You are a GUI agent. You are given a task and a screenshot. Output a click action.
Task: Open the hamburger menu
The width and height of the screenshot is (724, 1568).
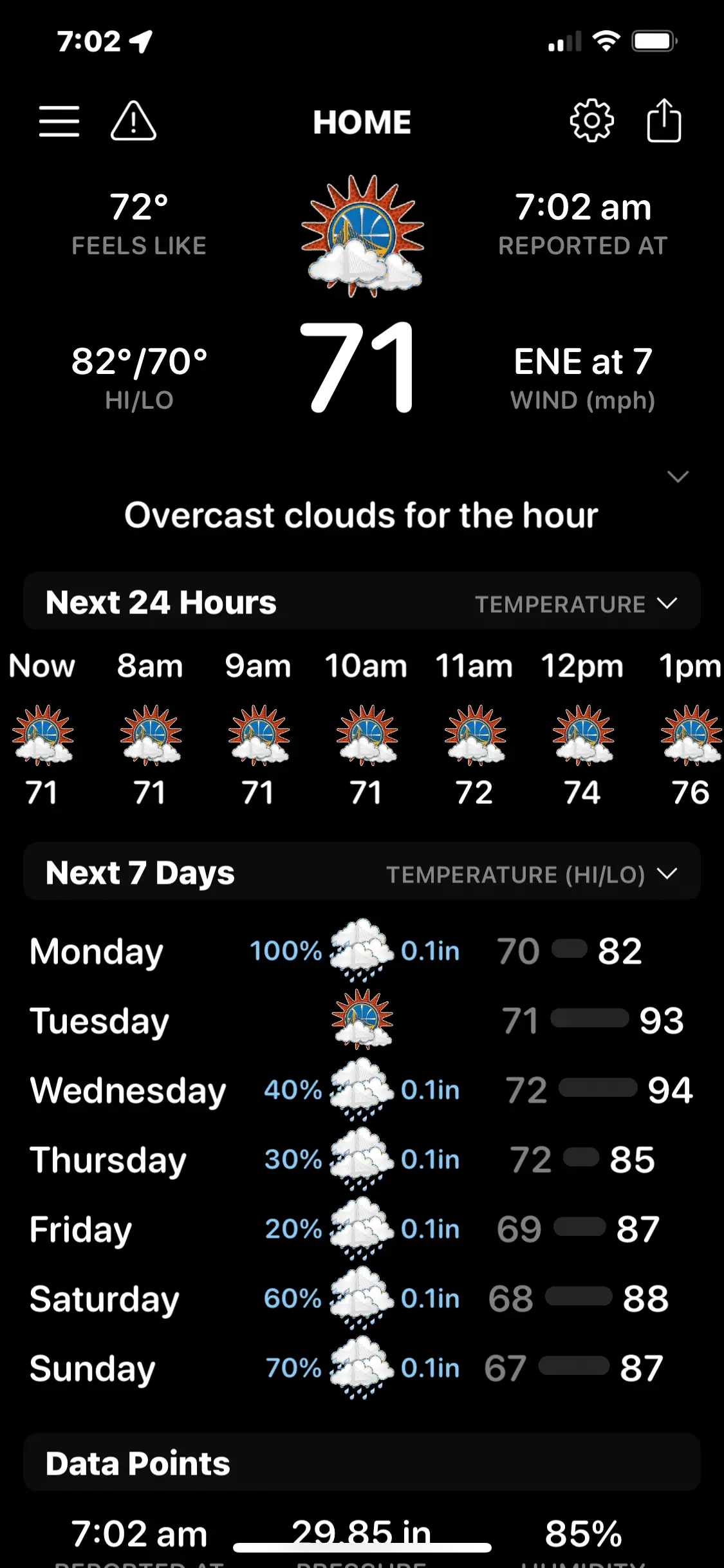(59, 121)
